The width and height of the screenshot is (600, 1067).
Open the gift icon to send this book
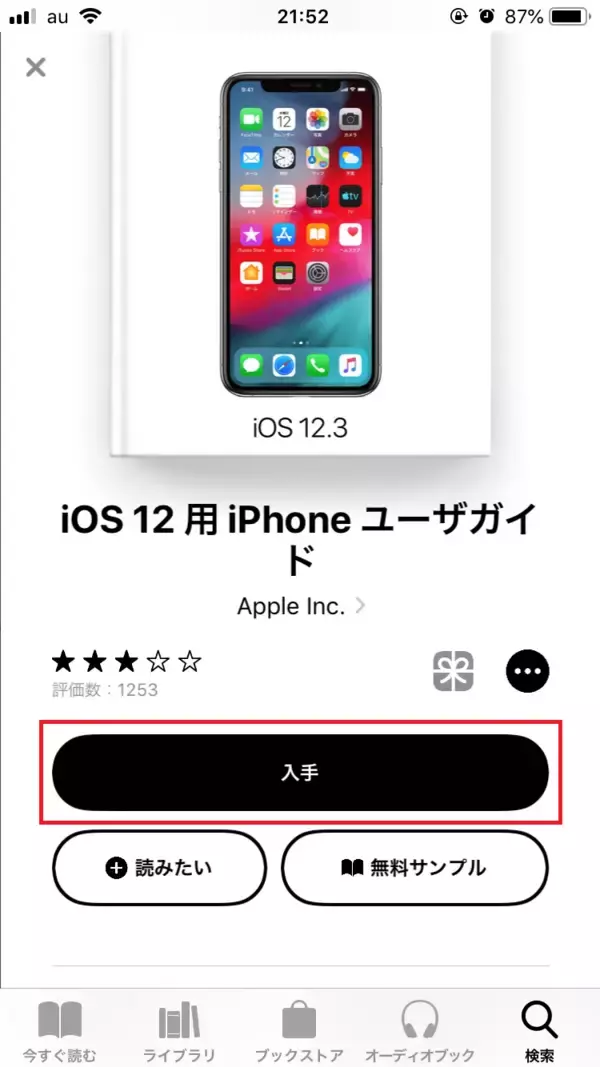pyautogui.click(x=453, y=671)
